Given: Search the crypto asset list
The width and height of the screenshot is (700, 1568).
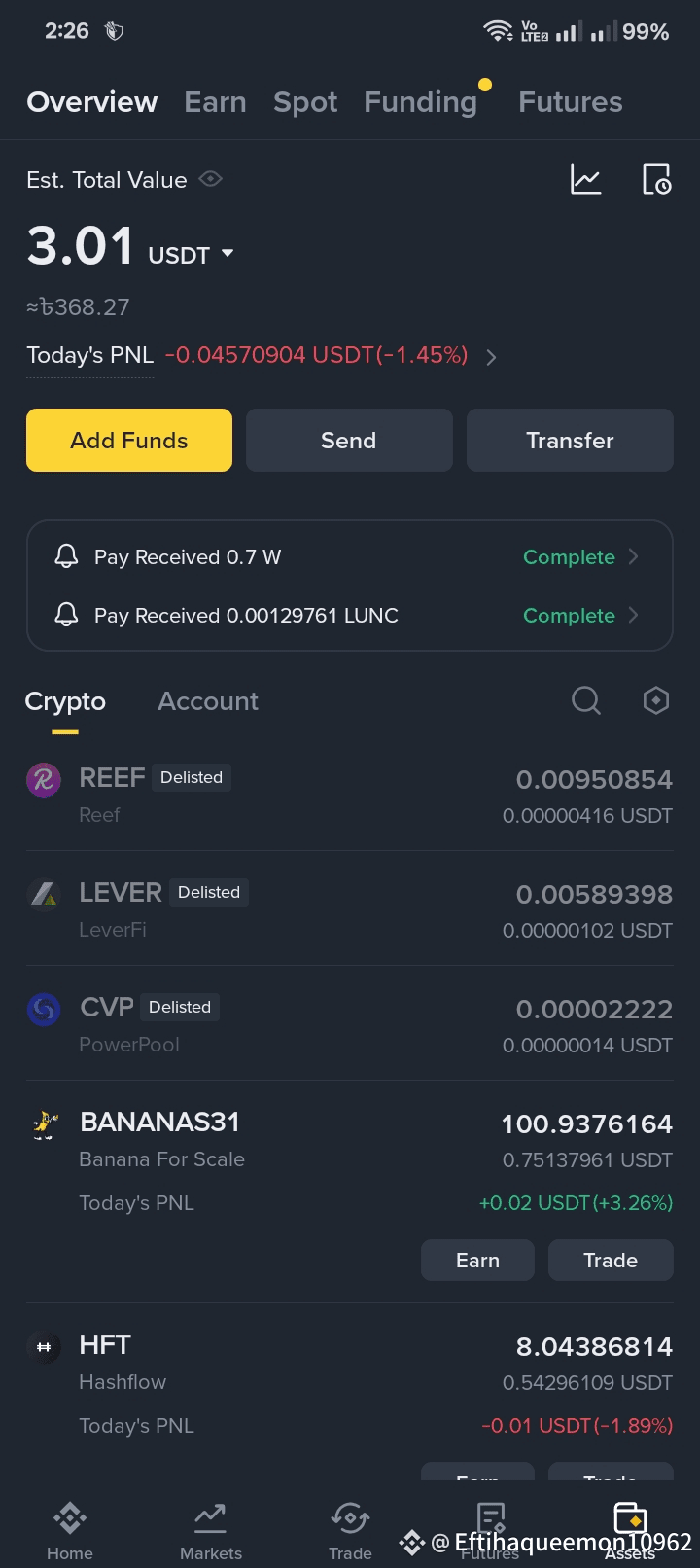Looking at the screenshot, I should 586,700.
